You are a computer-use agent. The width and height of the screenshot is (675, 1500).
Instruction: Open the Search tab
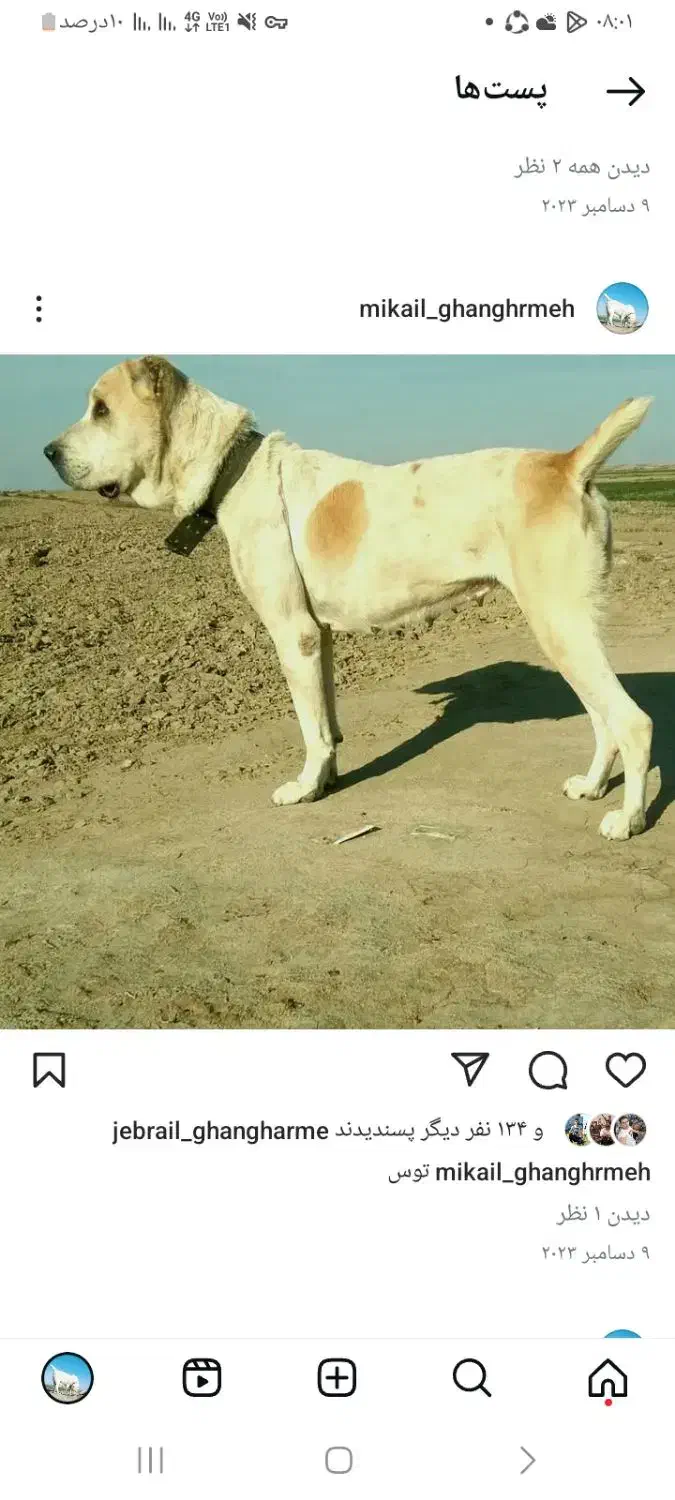point(472,1378)
